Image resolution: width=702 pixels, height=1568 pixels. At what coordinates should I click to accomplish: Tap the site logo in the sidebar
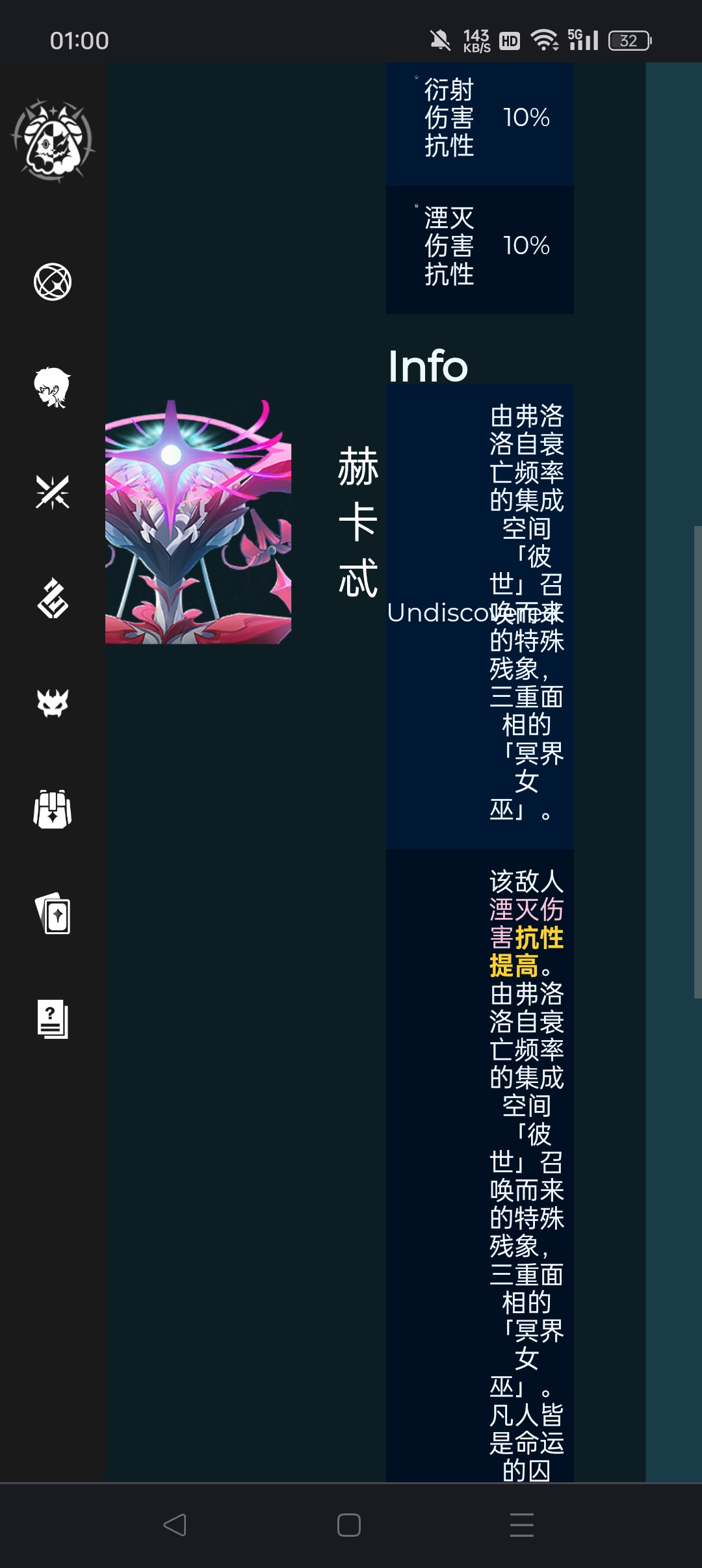[x=53, y=140]
